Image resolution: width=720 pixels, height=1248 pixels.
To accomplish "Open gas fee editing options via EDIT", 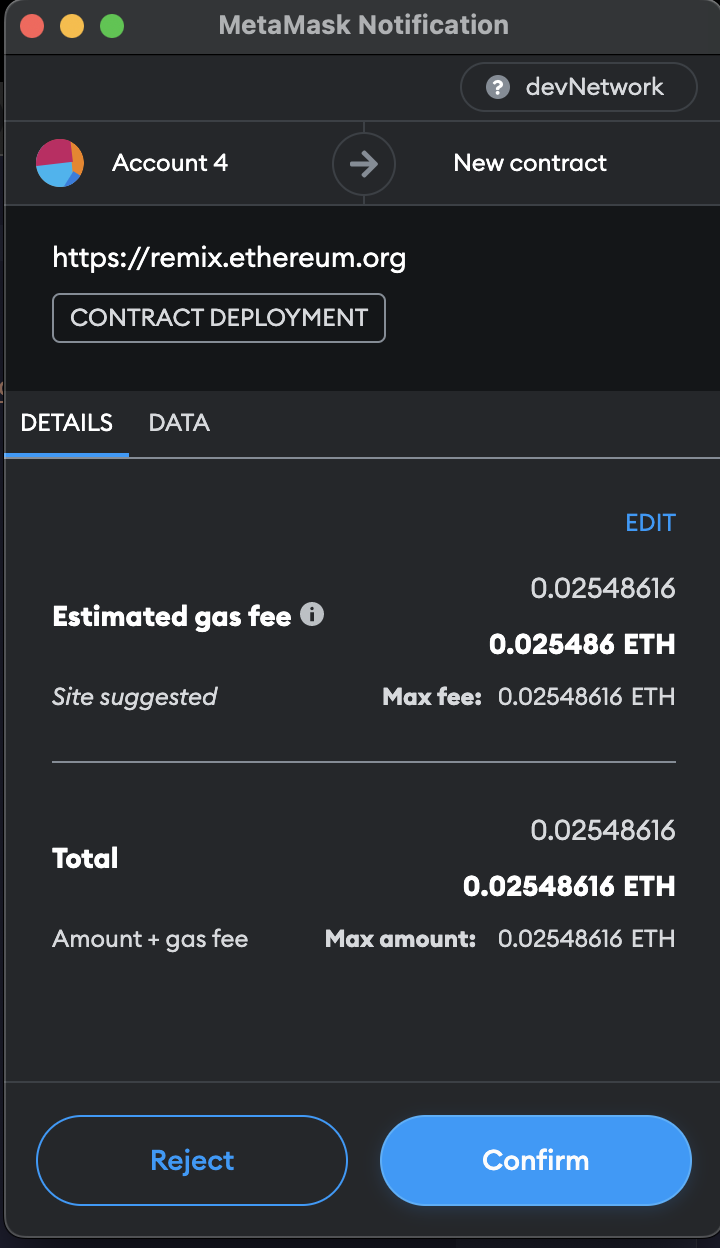I will (x=650, y=522).
